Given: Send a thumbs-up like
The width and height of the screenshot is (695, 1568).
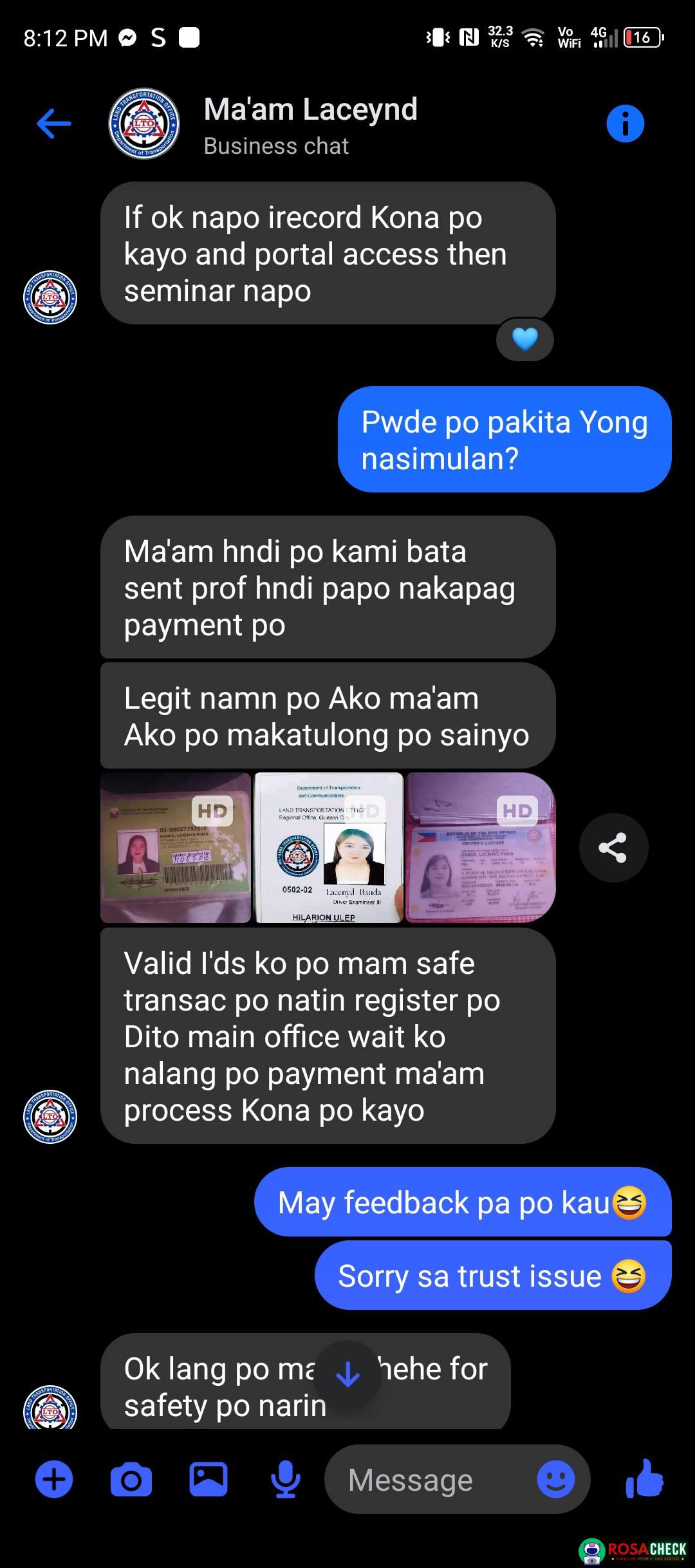Looking at the screenshot, I should pos(644,1478).
